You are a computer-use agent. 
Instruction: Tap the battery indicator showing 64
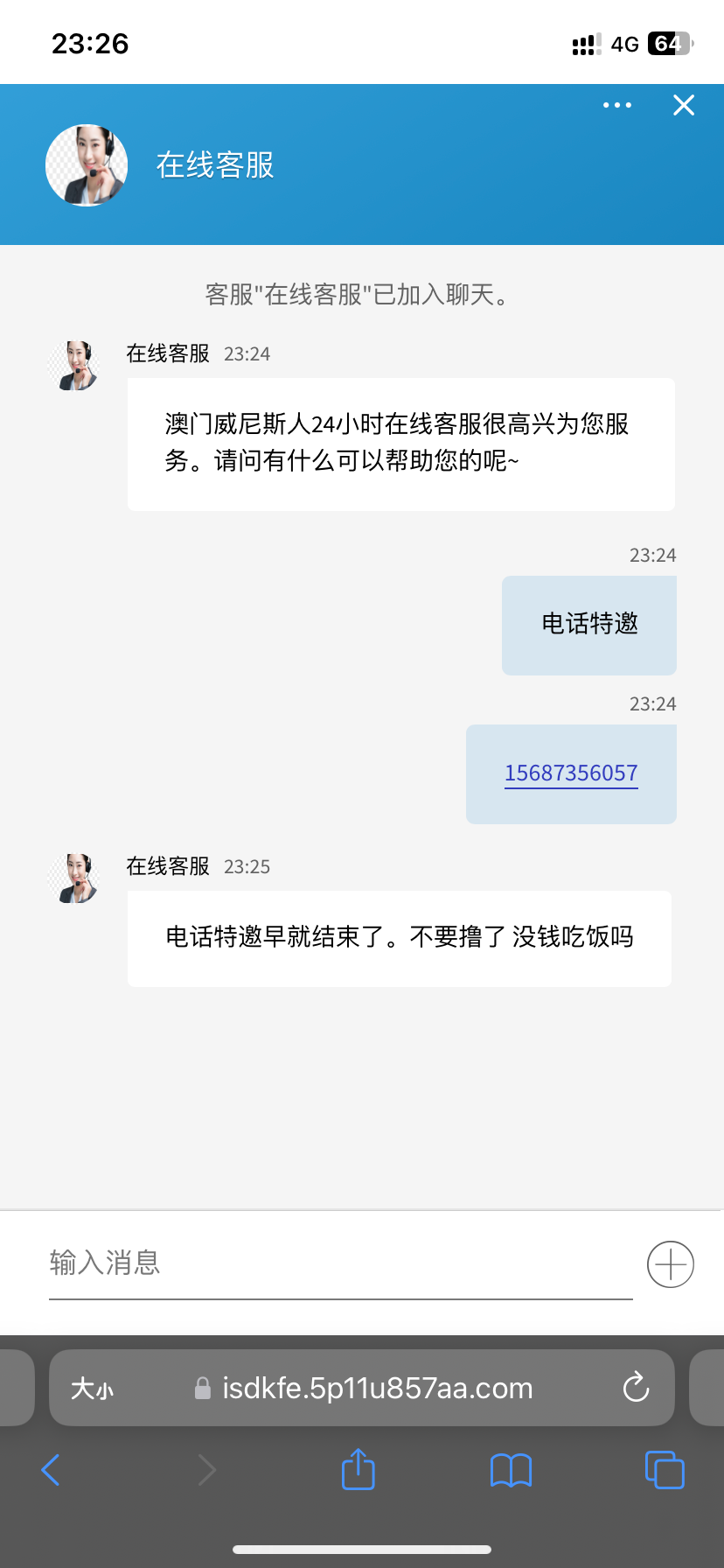668,43
